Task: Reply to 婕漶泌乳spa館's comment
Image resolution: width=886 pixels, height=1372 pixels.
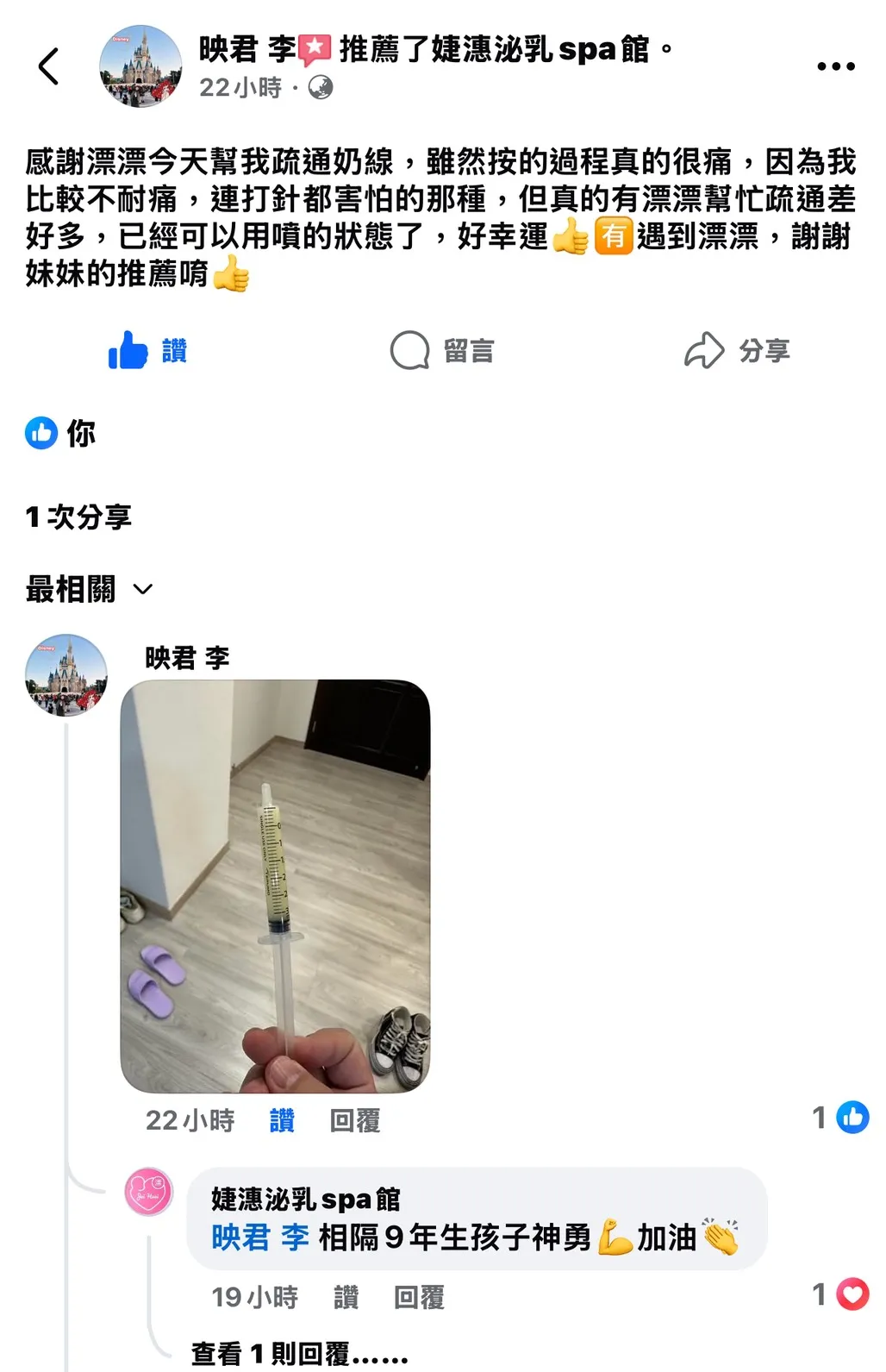Action: (419, 1297)
